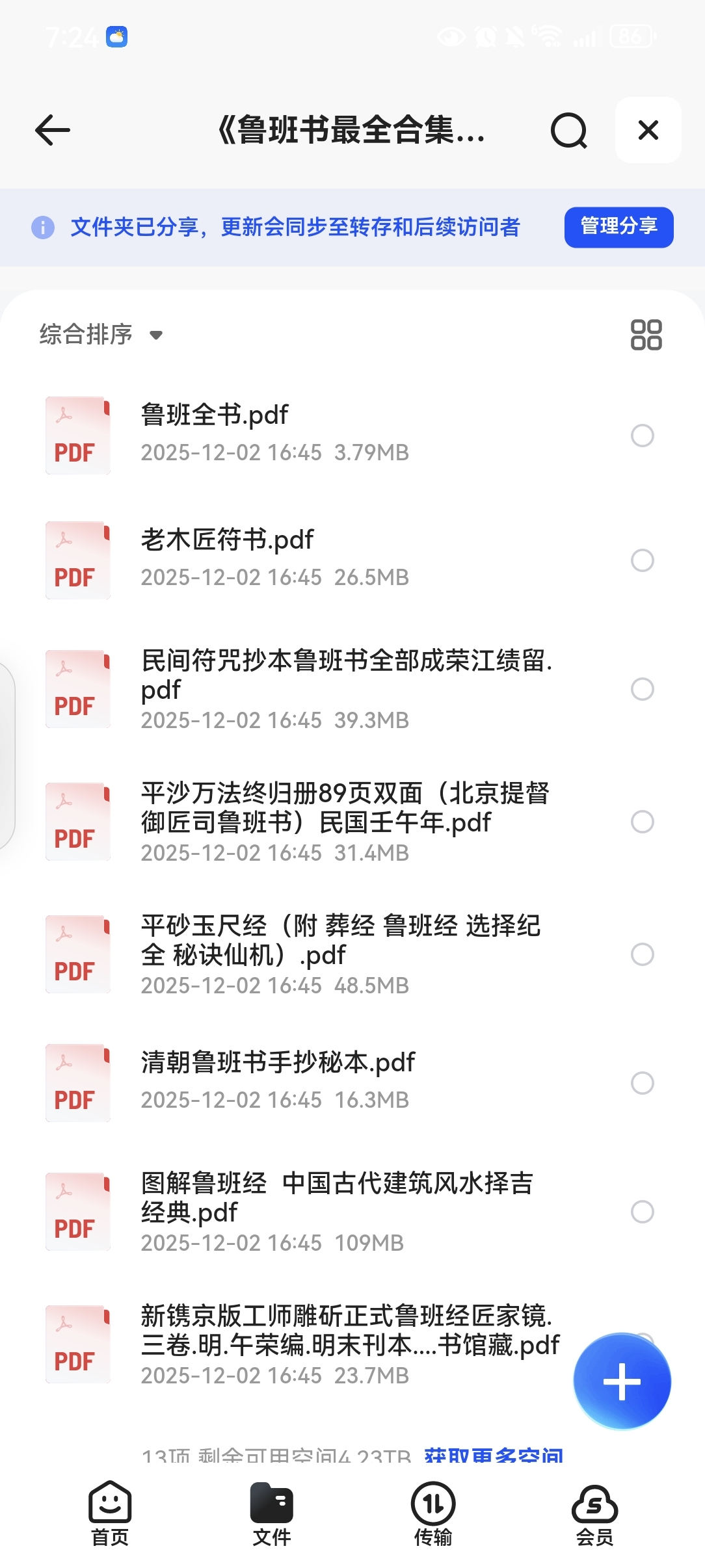
Task: Switch to grid view layout
Action: coord(646,335)
